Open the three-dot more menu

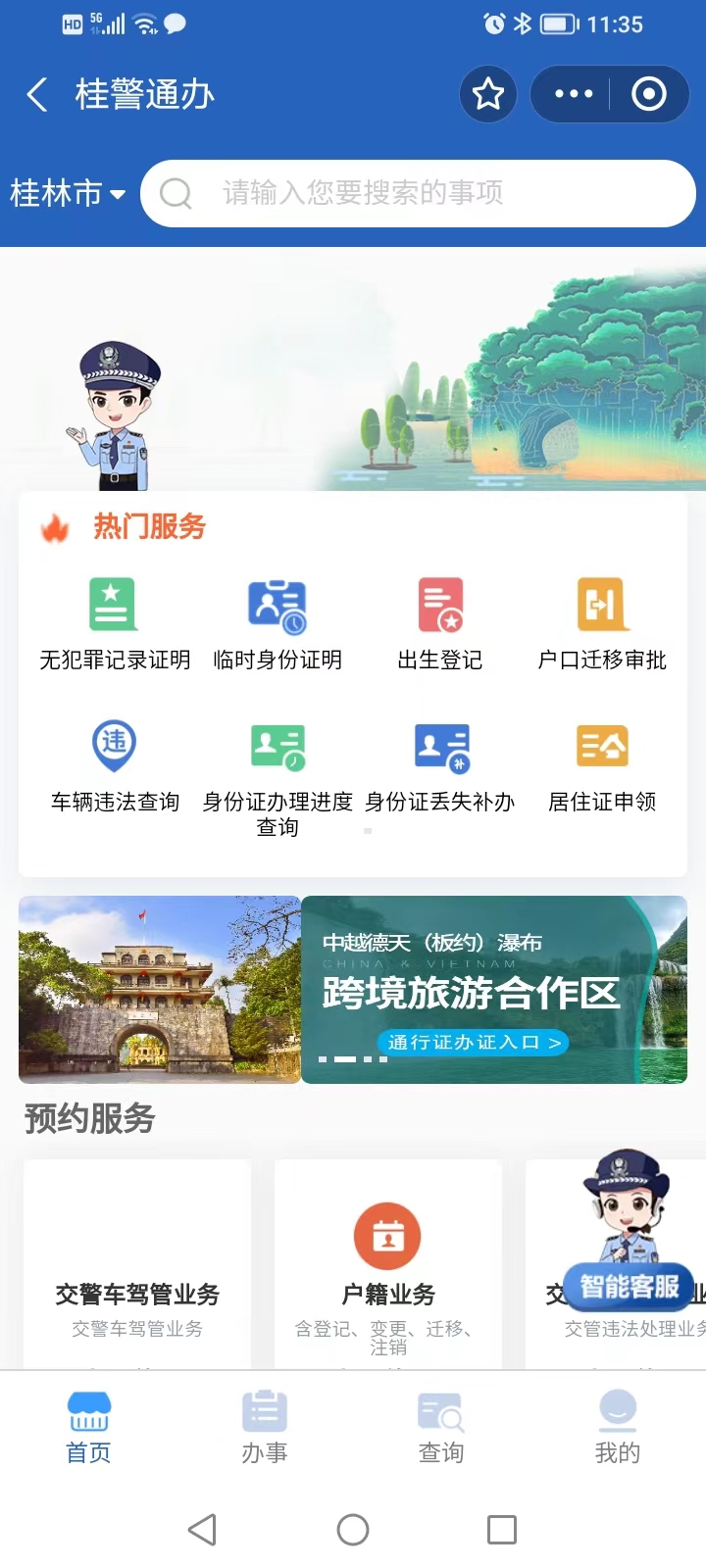(x=574, y=94)
